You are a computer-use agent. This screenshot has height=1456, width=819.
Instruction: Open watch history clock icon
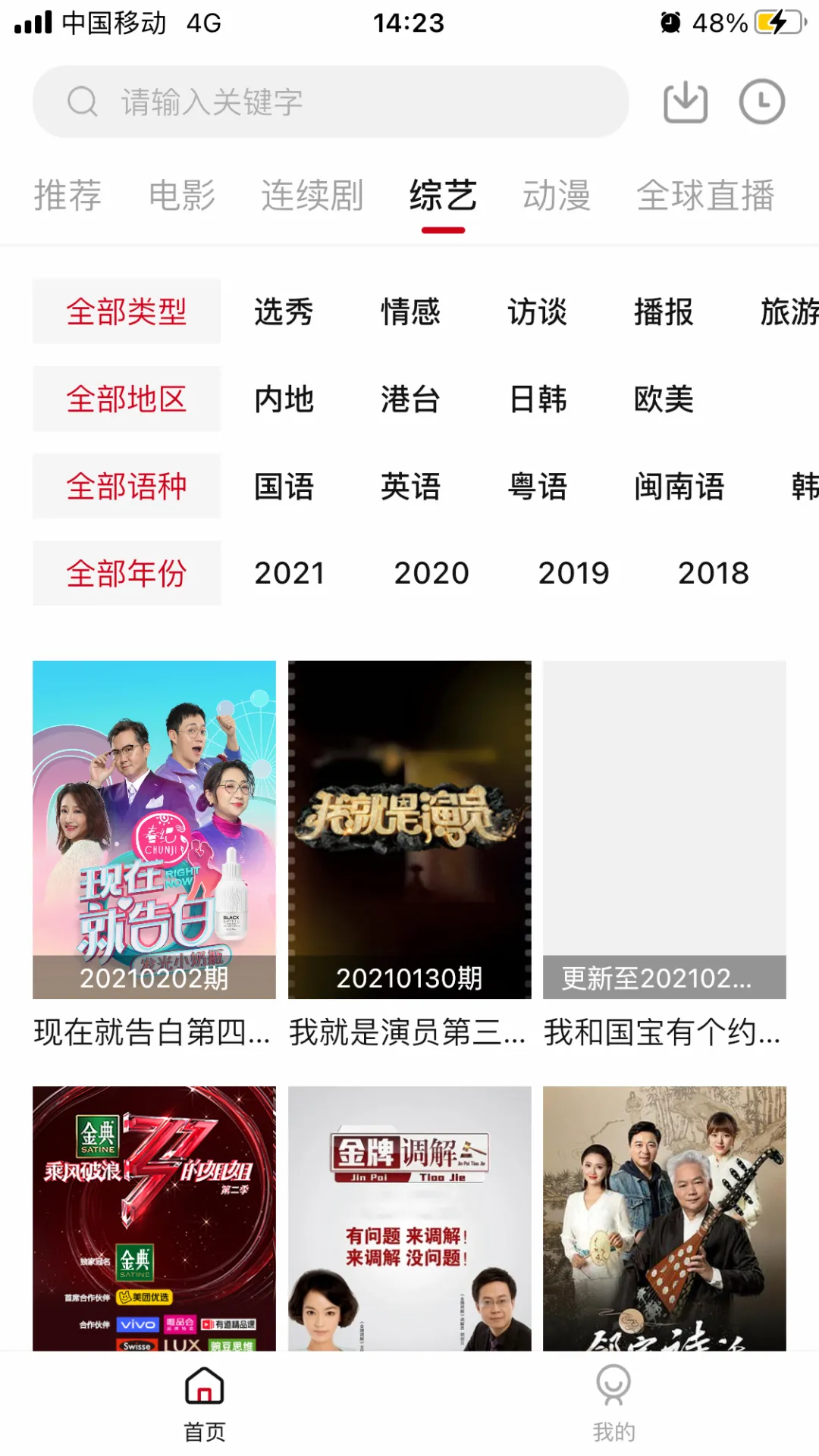761,102
